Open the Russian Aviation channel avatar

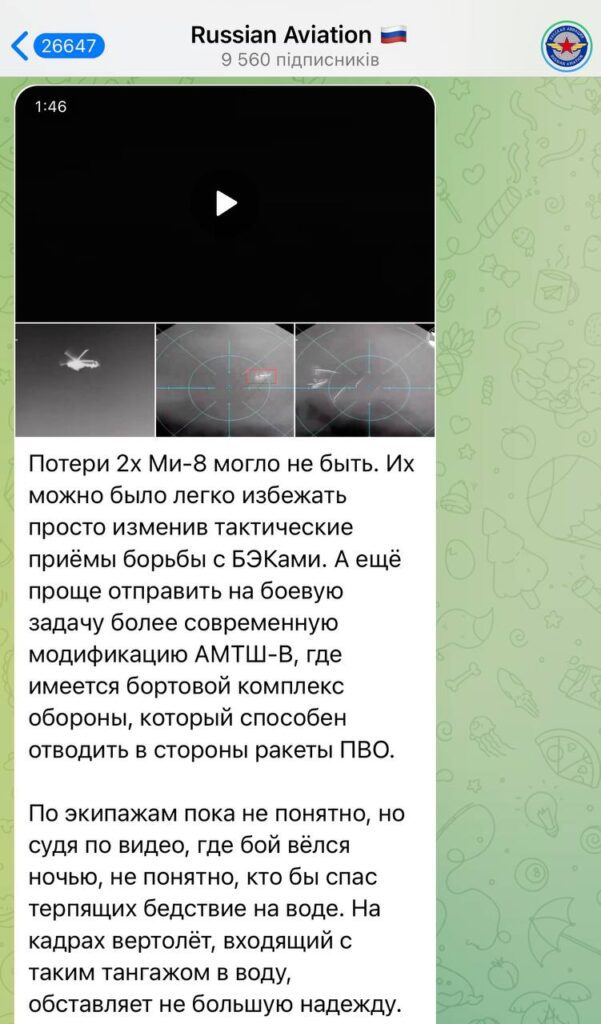(566, 46)
